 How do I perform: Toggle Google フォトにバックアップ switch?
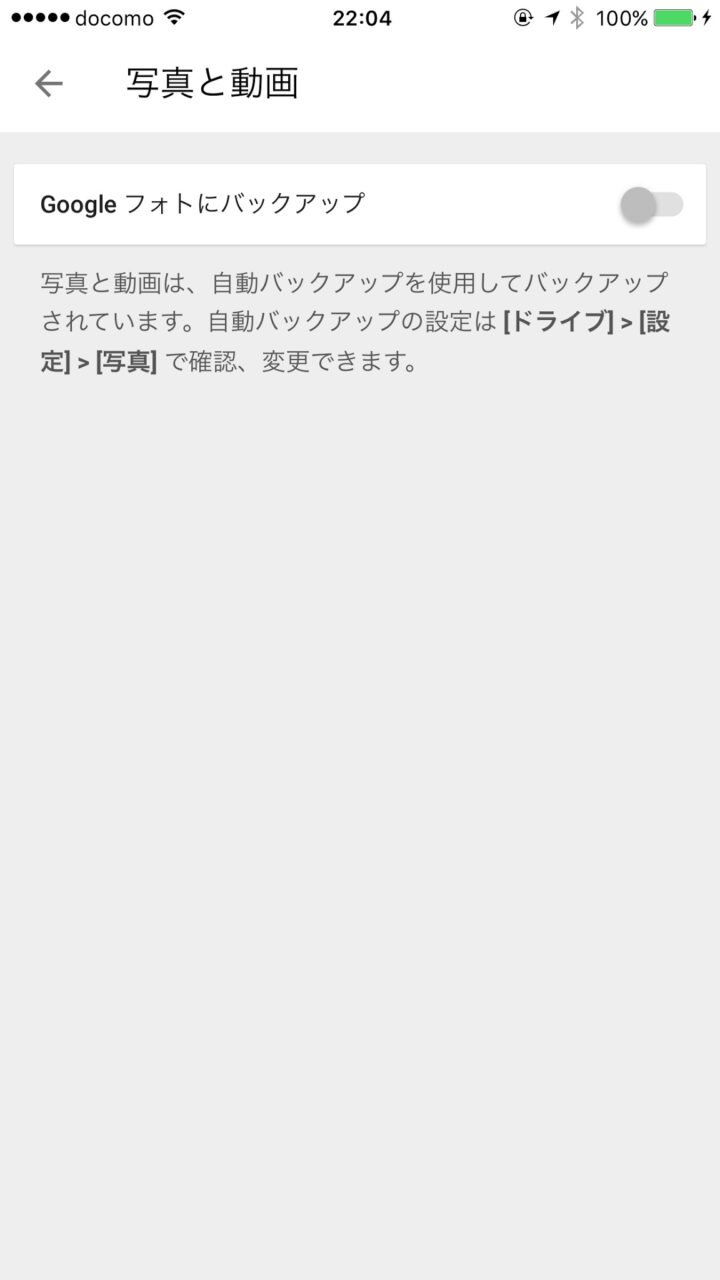coord(651,205)
